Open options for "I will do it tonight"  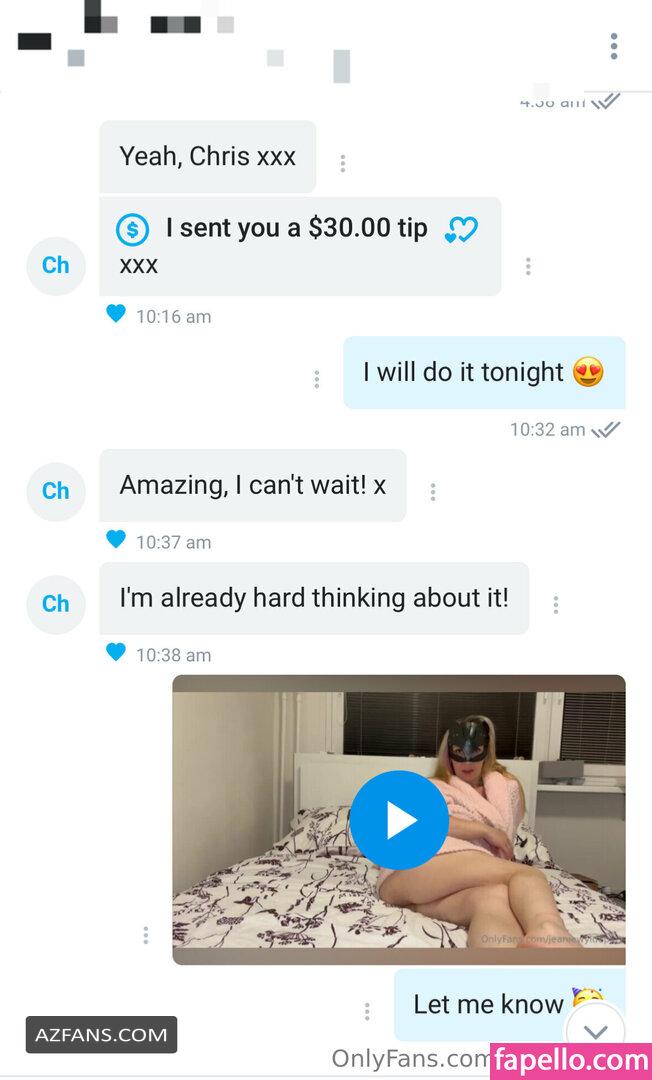317,379
